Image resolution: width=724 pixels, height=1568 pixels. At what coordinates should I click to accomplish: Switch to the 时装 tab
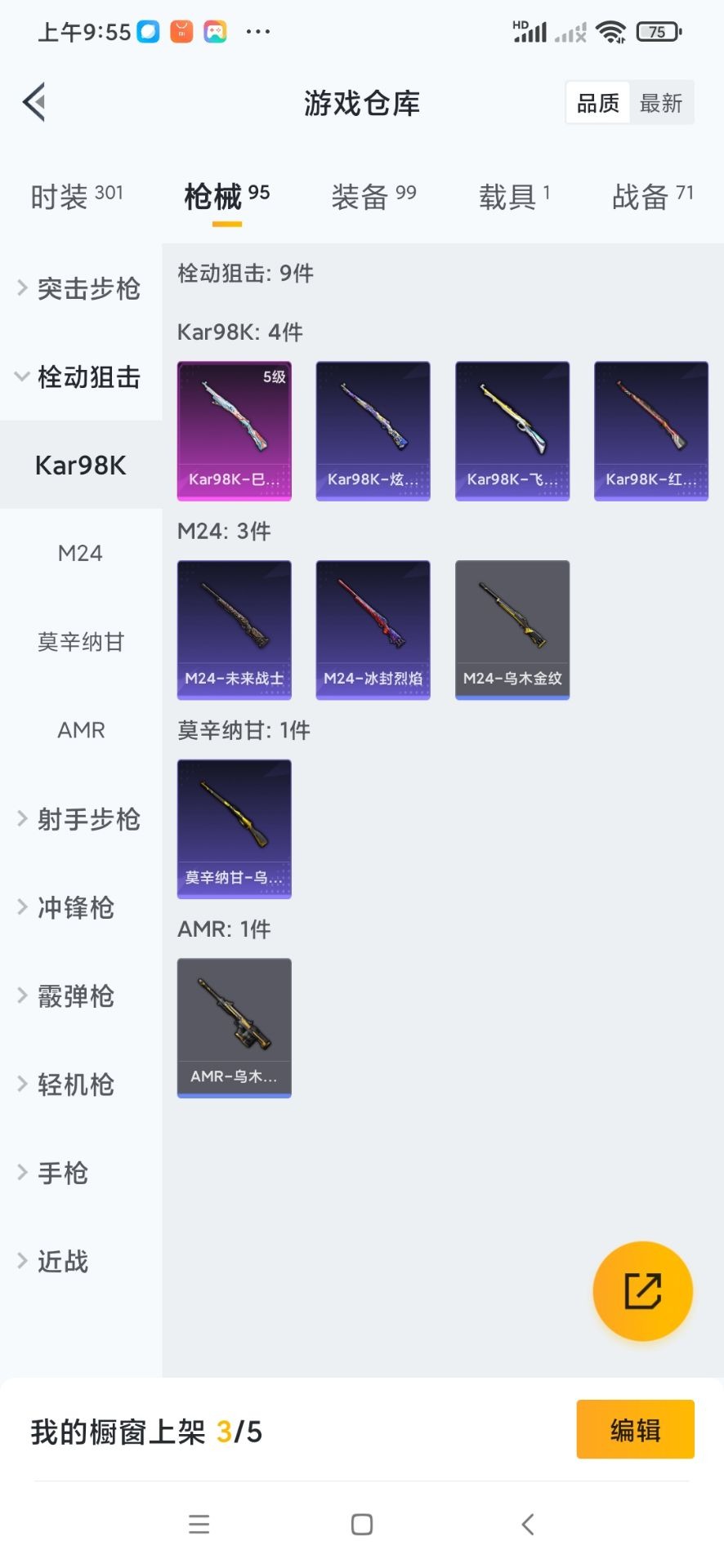76,197
